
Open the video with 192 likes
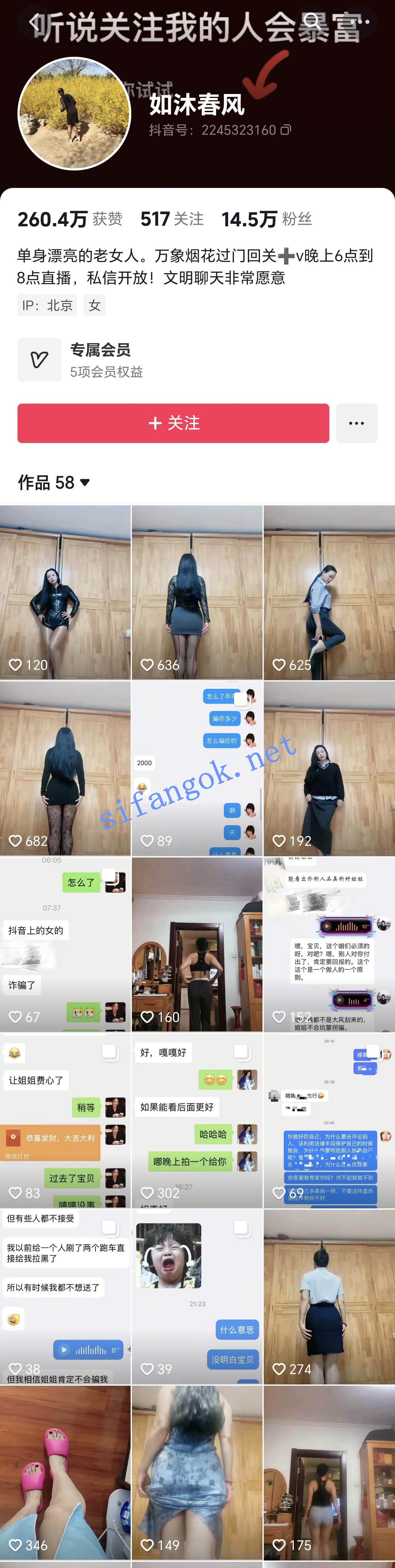pos(329,768)
